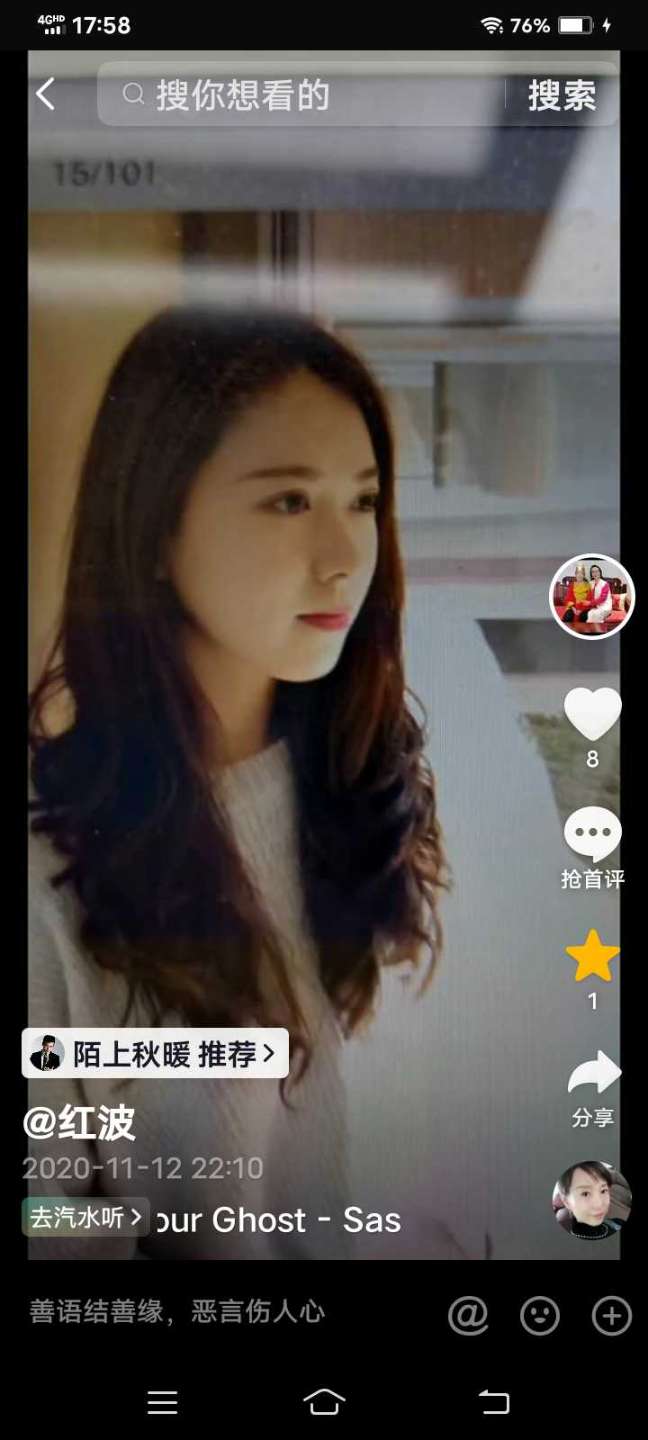Open the 陌上秋暖 推荐 recommendation tag
This screenshot has width=648, height=1440.
pyautogui.click(x=155, y=1053)
